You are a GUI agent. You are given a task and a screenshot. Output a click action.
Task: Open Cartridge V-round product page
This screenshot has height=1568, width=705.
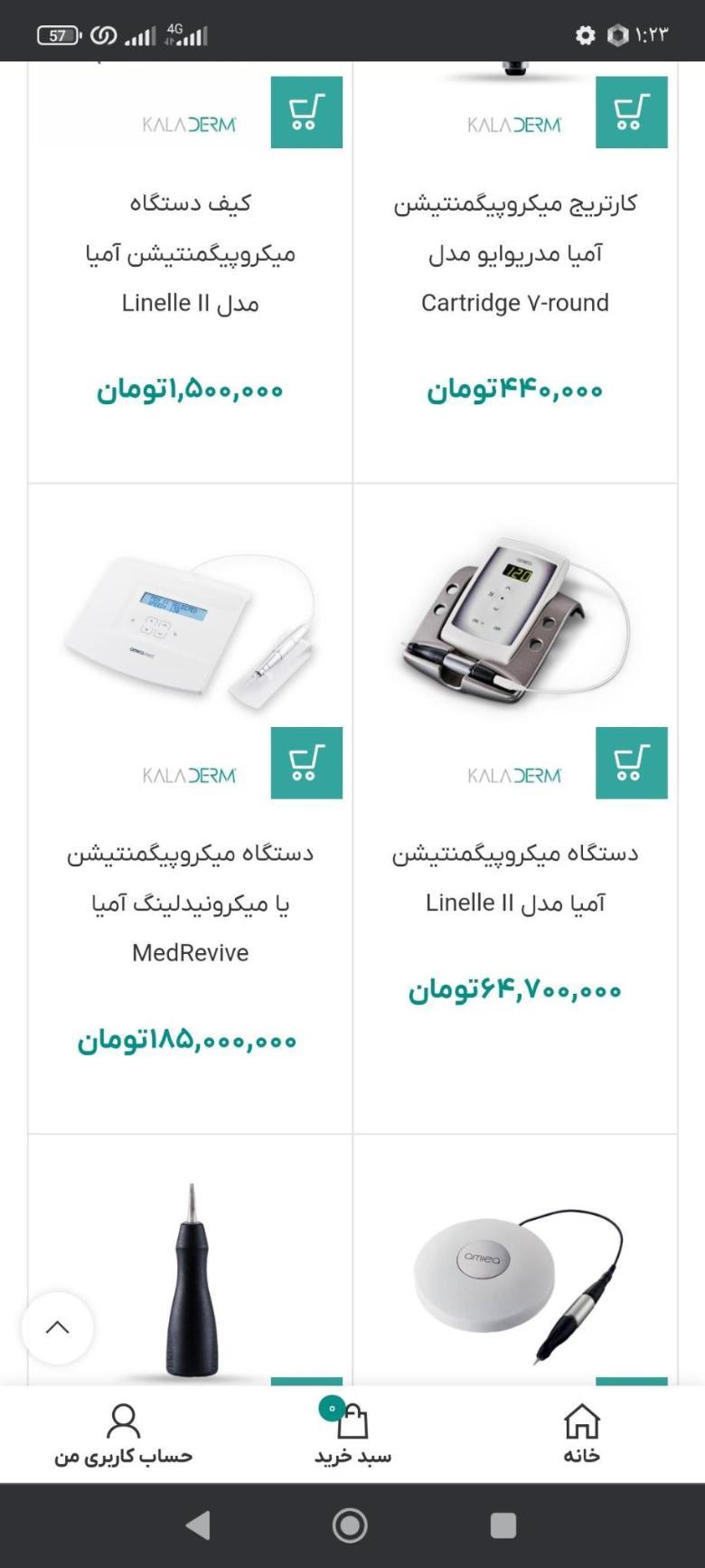pyautogui.click(x=514, y=252)
